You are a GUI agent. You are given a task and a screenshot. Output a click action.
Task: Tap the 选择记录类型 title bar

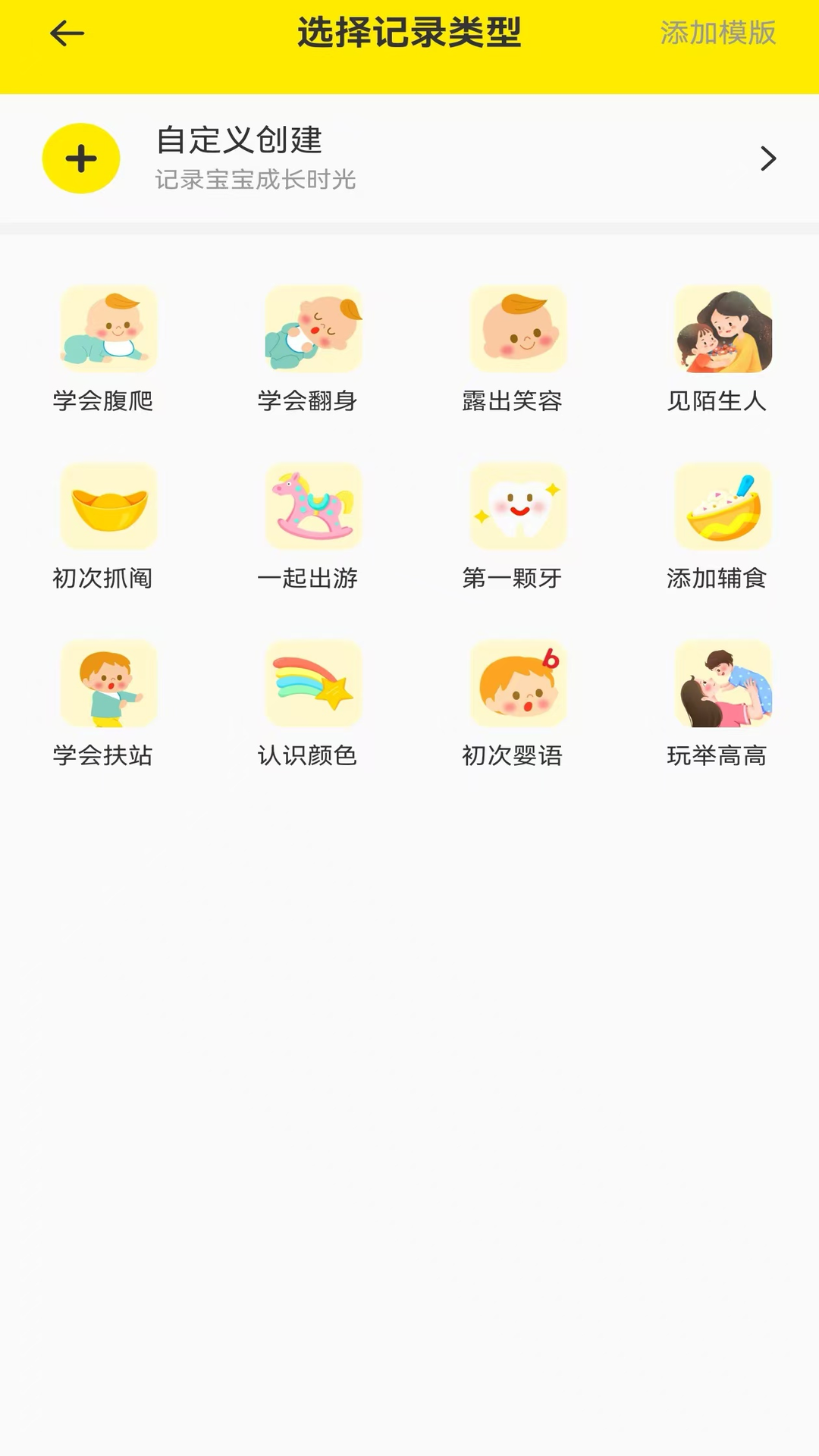click(409, 32)
